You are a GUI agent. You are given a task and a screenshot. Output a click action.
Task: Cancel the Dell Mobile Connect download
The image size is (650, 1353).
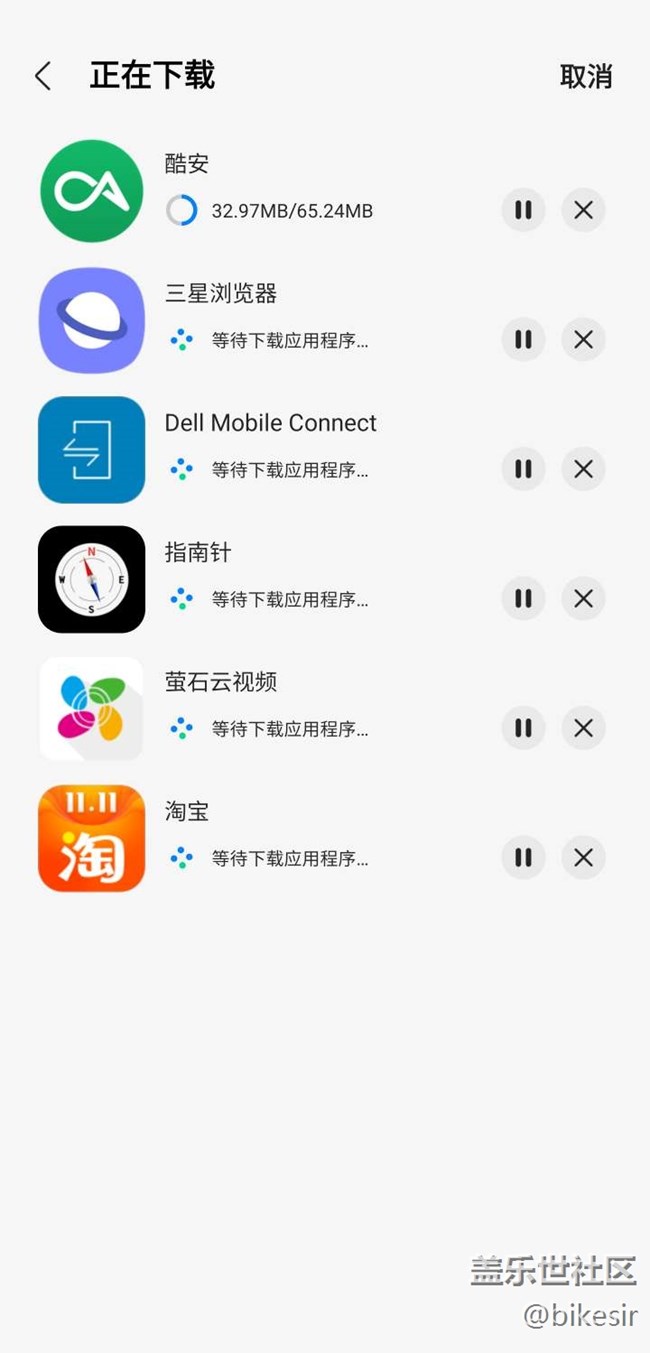click(584, 469)
